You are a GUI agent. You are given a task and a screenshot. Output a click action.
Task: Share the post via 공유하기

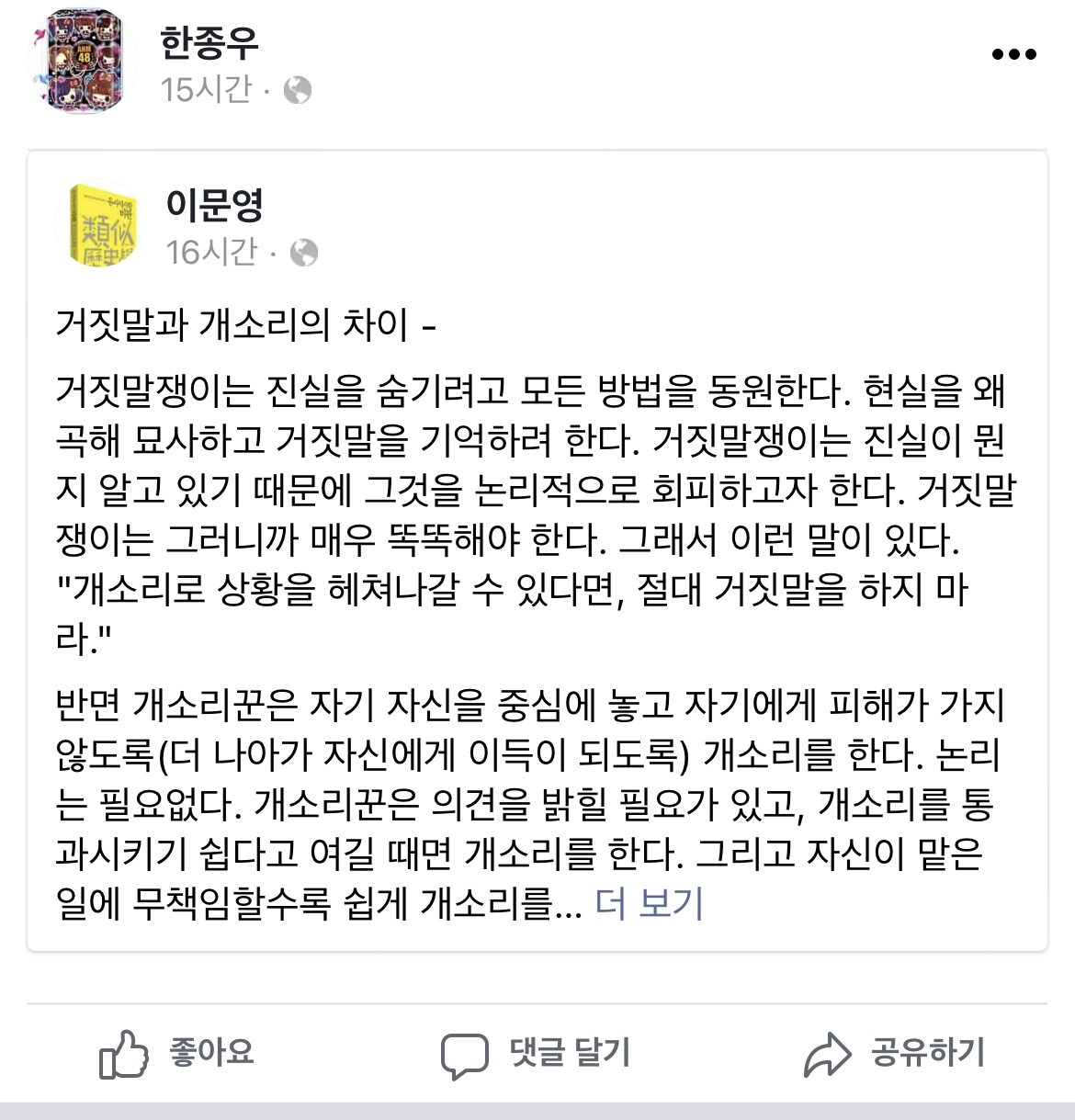pos(894,1053)
